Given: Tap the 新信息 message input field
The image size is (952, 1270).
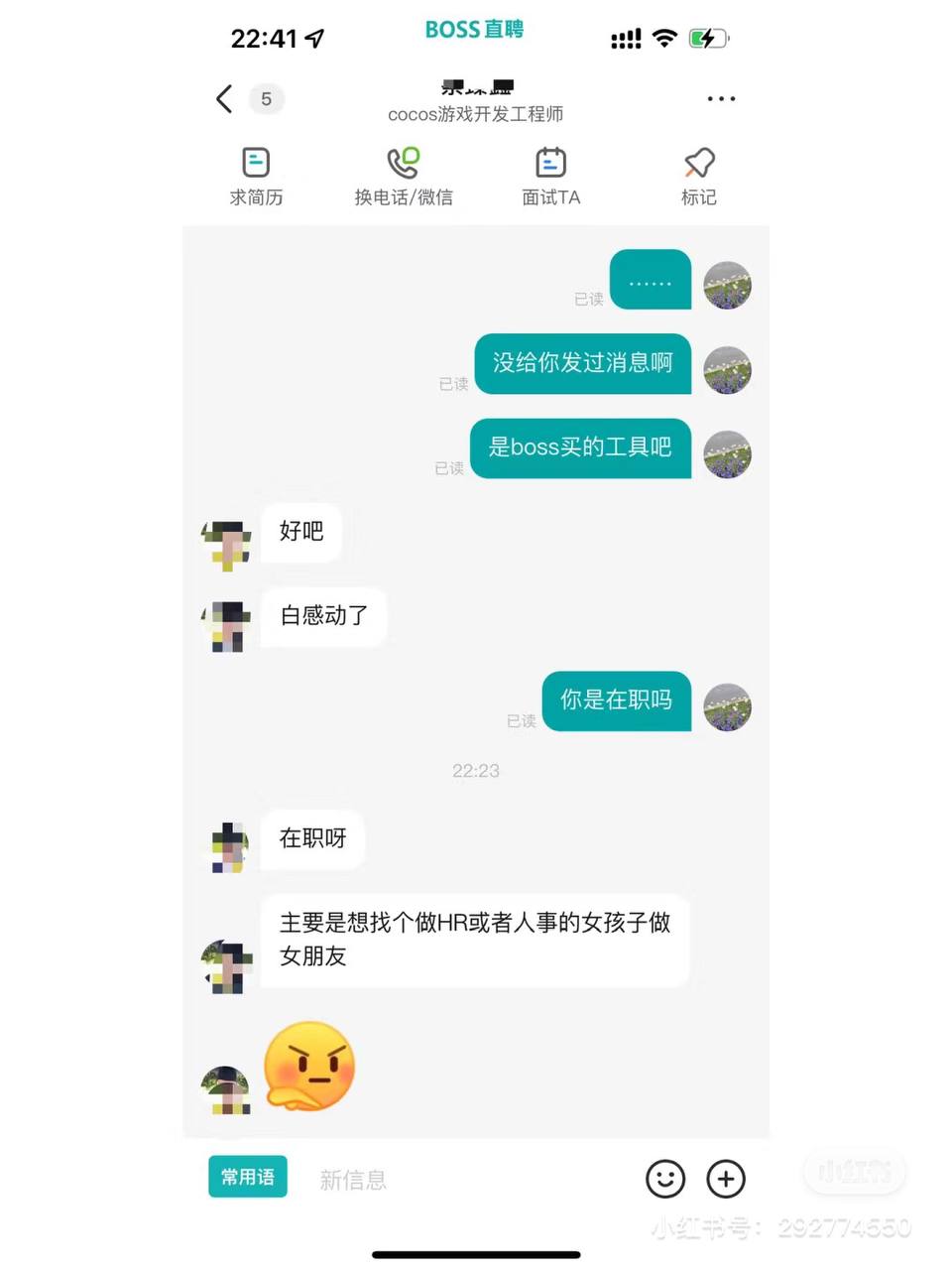Looking at the screenshot, I should point(353,1180).
